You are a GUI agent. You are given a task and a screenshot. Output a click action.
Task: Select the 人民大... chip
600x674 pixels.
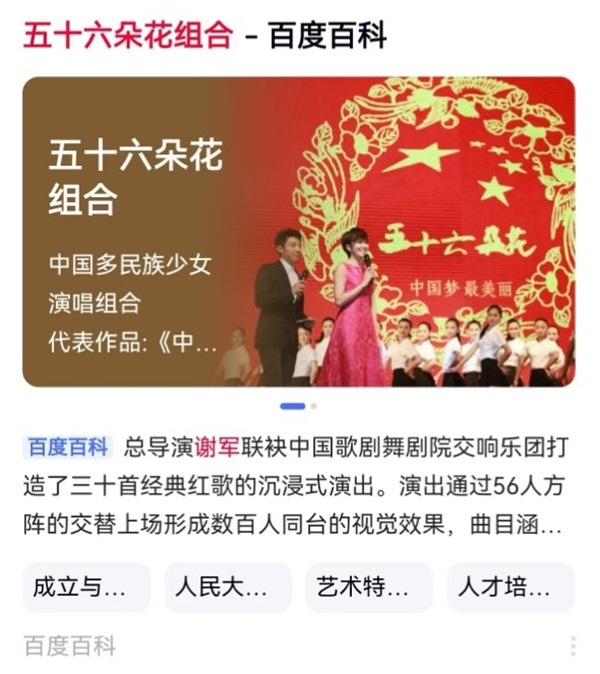tap(228, 587)
